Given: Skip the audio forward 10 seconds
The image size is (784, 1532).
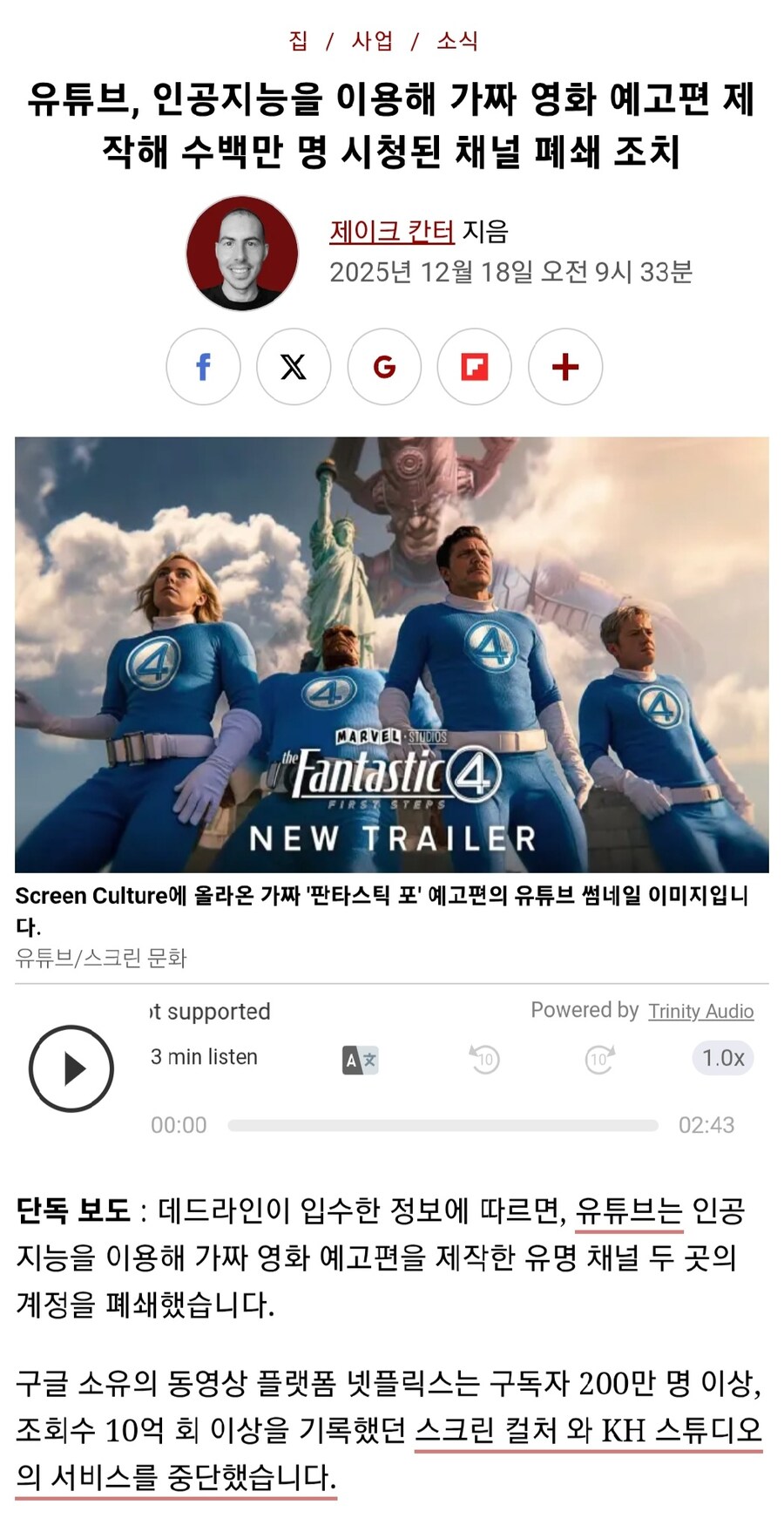Looking at the screenshot, I should (x=599, y=1058).
